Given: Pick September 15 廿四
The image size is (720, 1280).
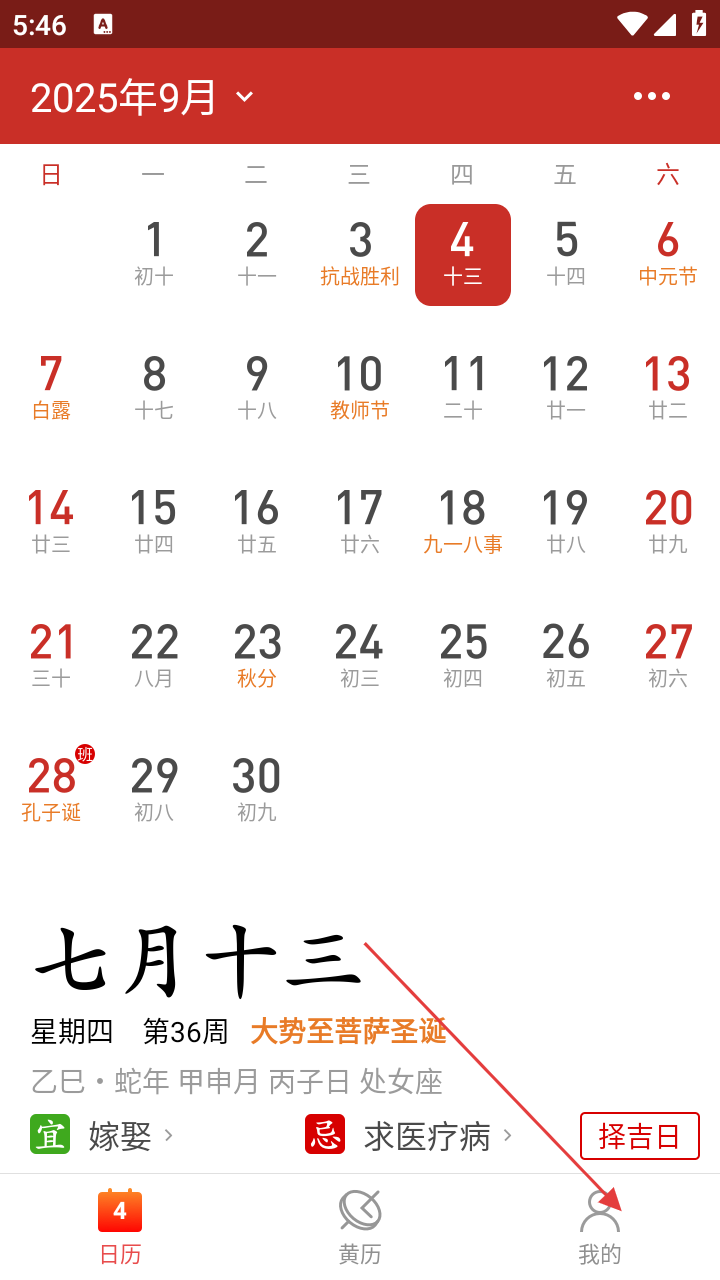Looking at the screenshot, I should tap(154, 522).
